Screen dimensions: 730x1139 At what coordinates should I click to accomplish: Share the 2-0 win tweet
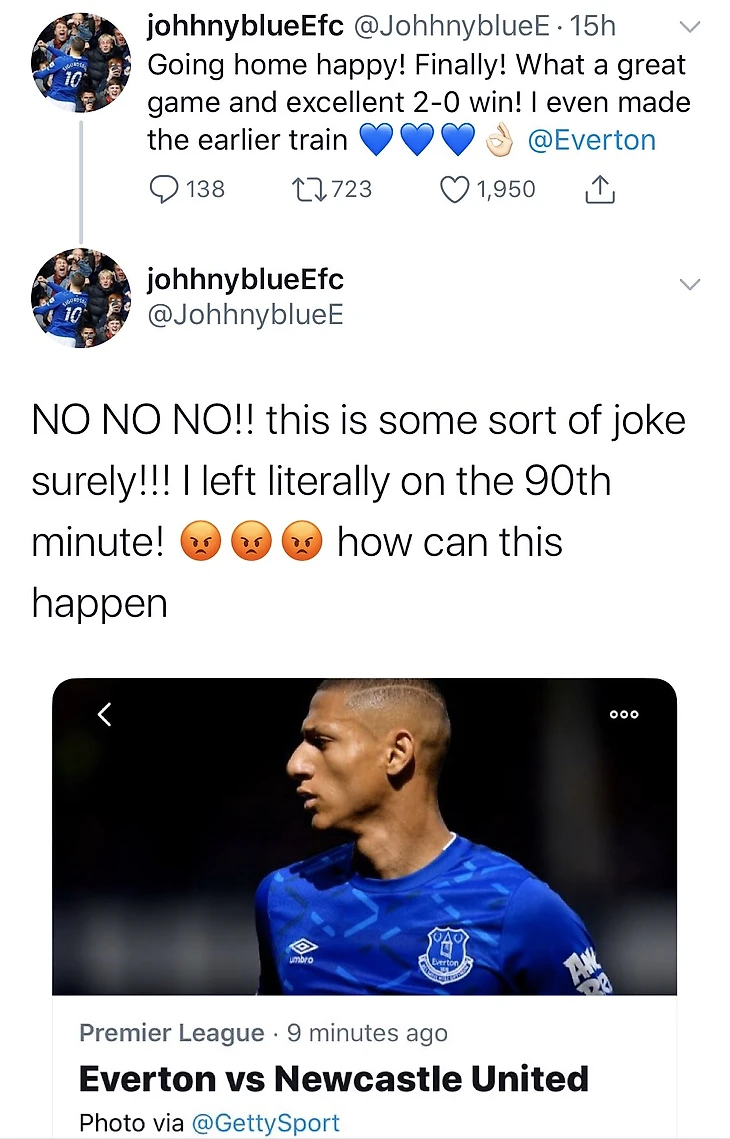(600, 190)
